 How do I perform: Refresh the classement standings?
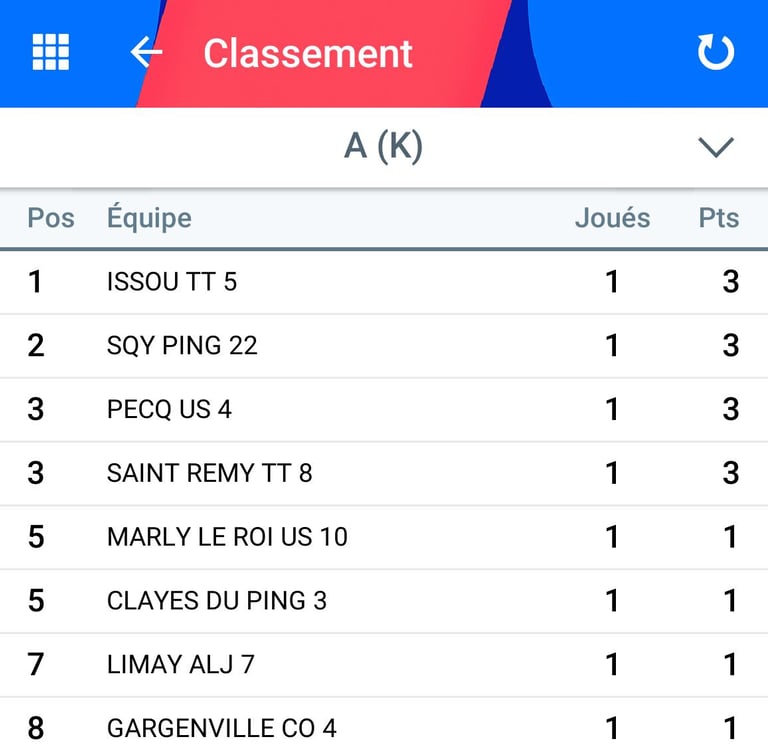click(x=716, y=52)
